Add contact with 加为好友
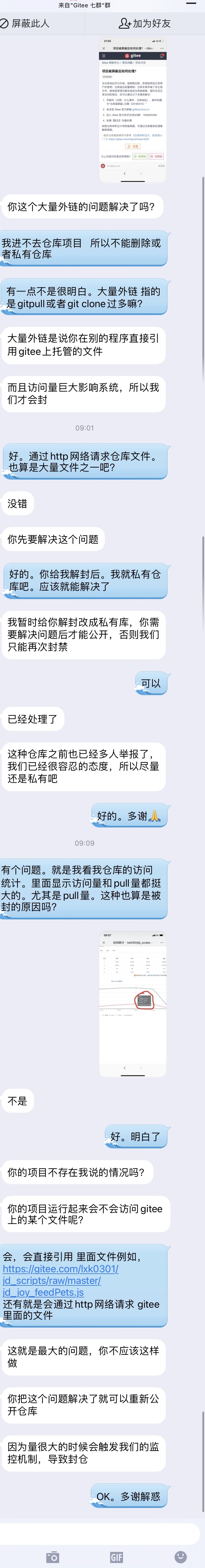205x1568 pixels. pos(145,23)
